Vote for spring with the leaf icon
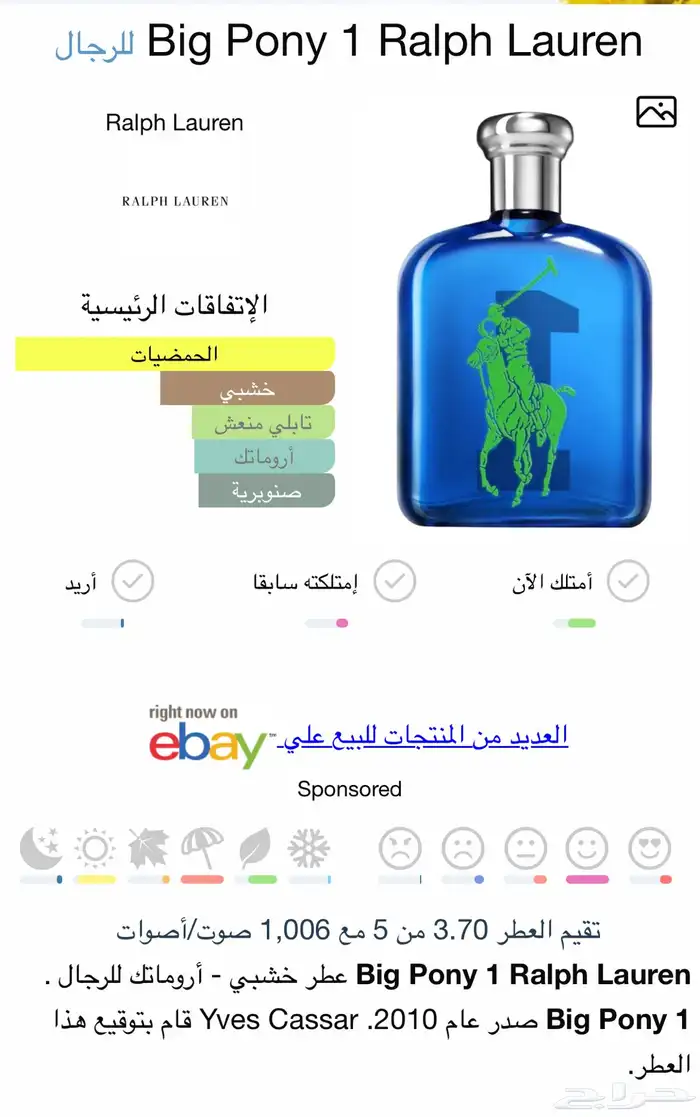Screen dimensions: 700x1117 [255, 848]
